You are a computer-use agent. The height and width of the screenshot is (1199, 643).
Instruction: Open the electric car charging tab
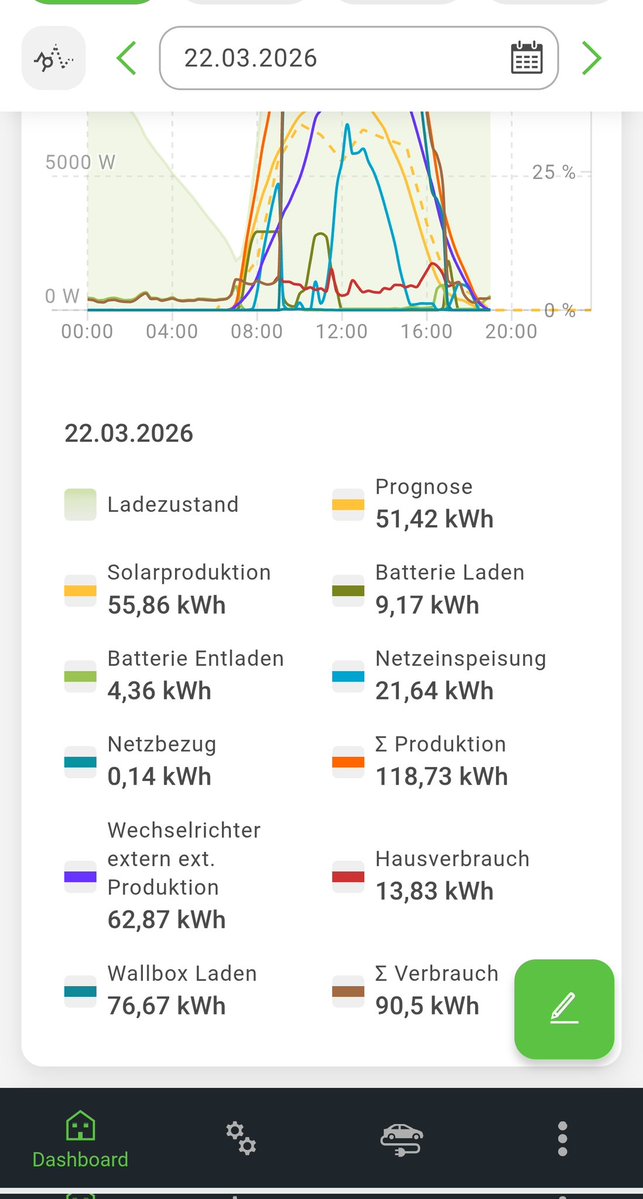click(402, 1137)
